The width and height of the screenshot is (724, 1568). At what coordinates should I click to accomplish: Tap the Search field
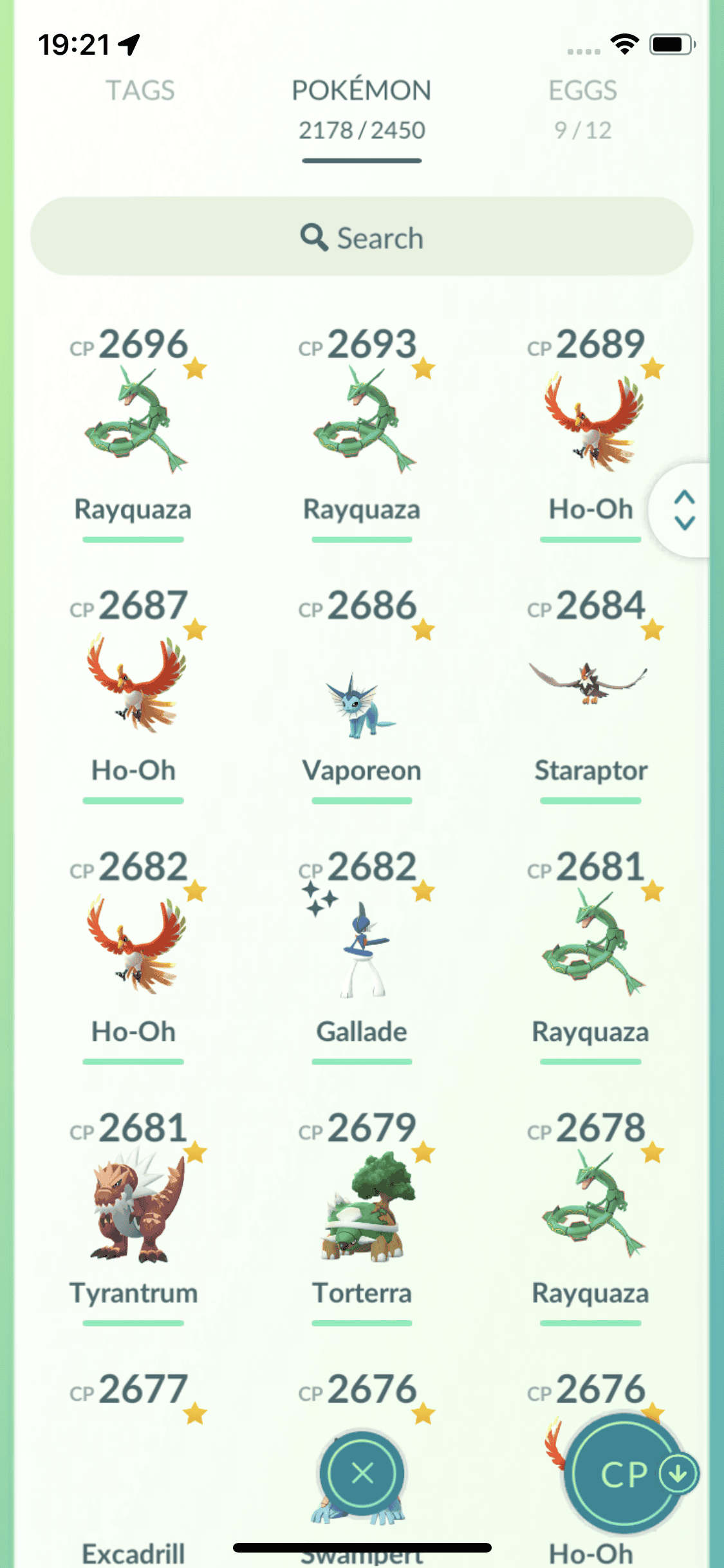[x=362, y=238]
